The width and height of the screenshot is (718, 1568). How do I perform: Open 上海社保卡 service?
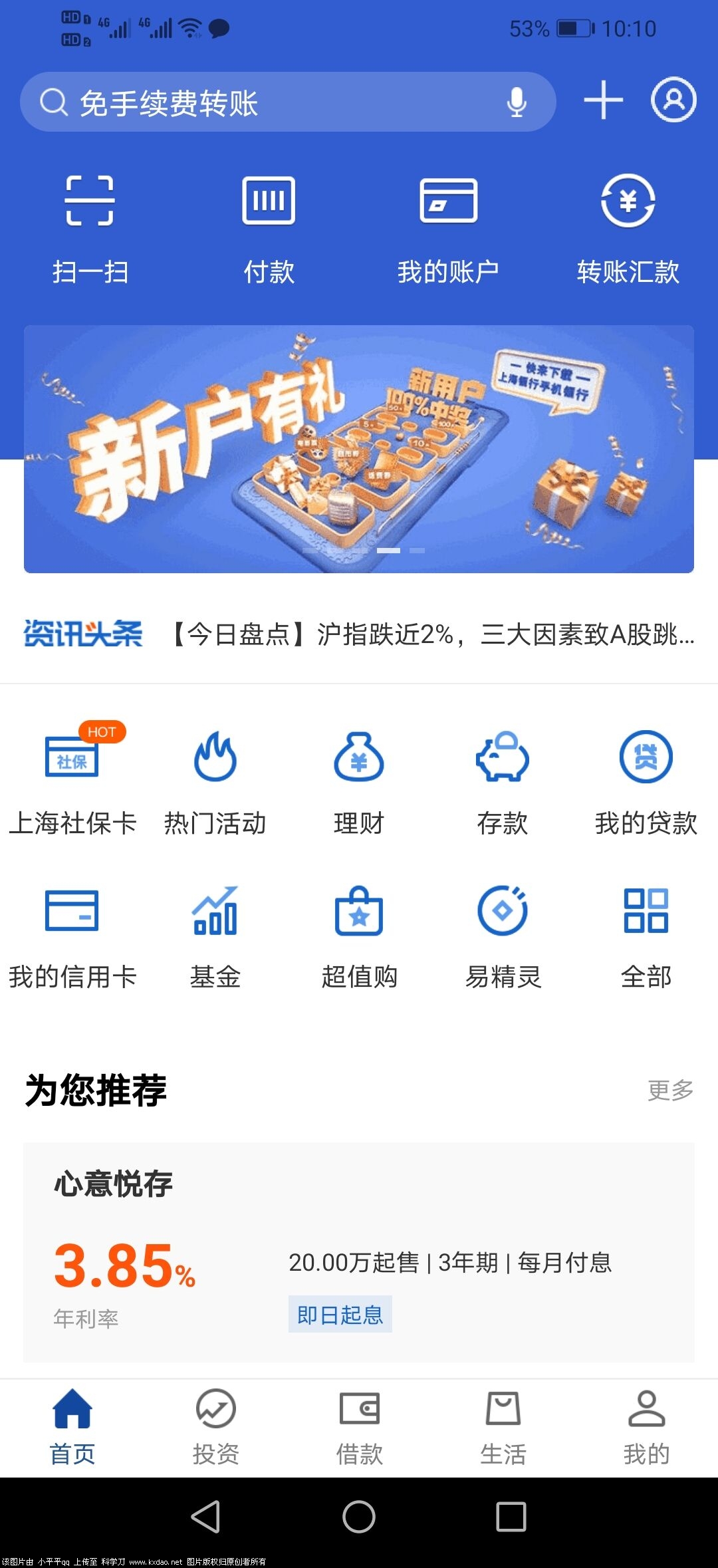point(72,783)
